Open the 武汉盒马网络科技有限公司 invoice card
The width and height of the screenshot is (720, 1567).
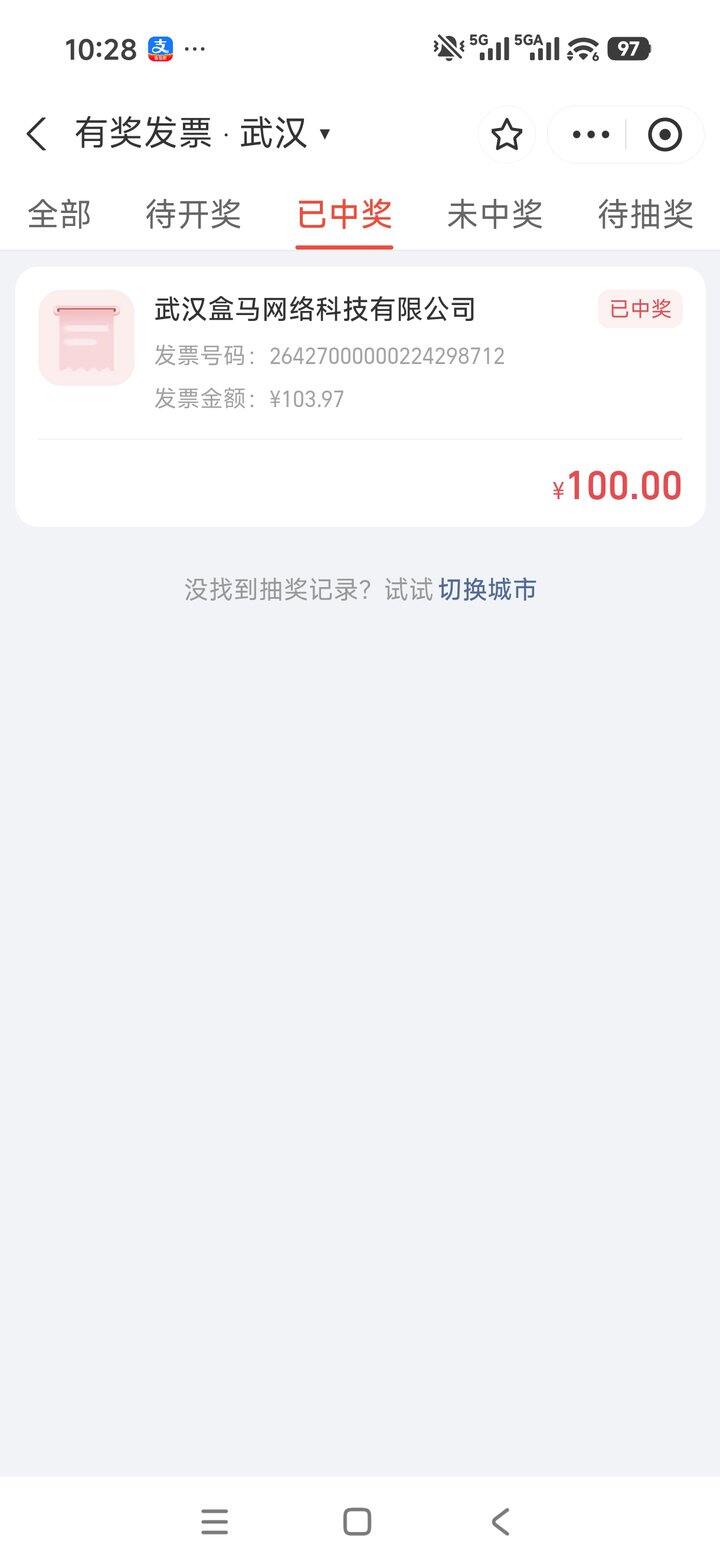tap(360, 395)
